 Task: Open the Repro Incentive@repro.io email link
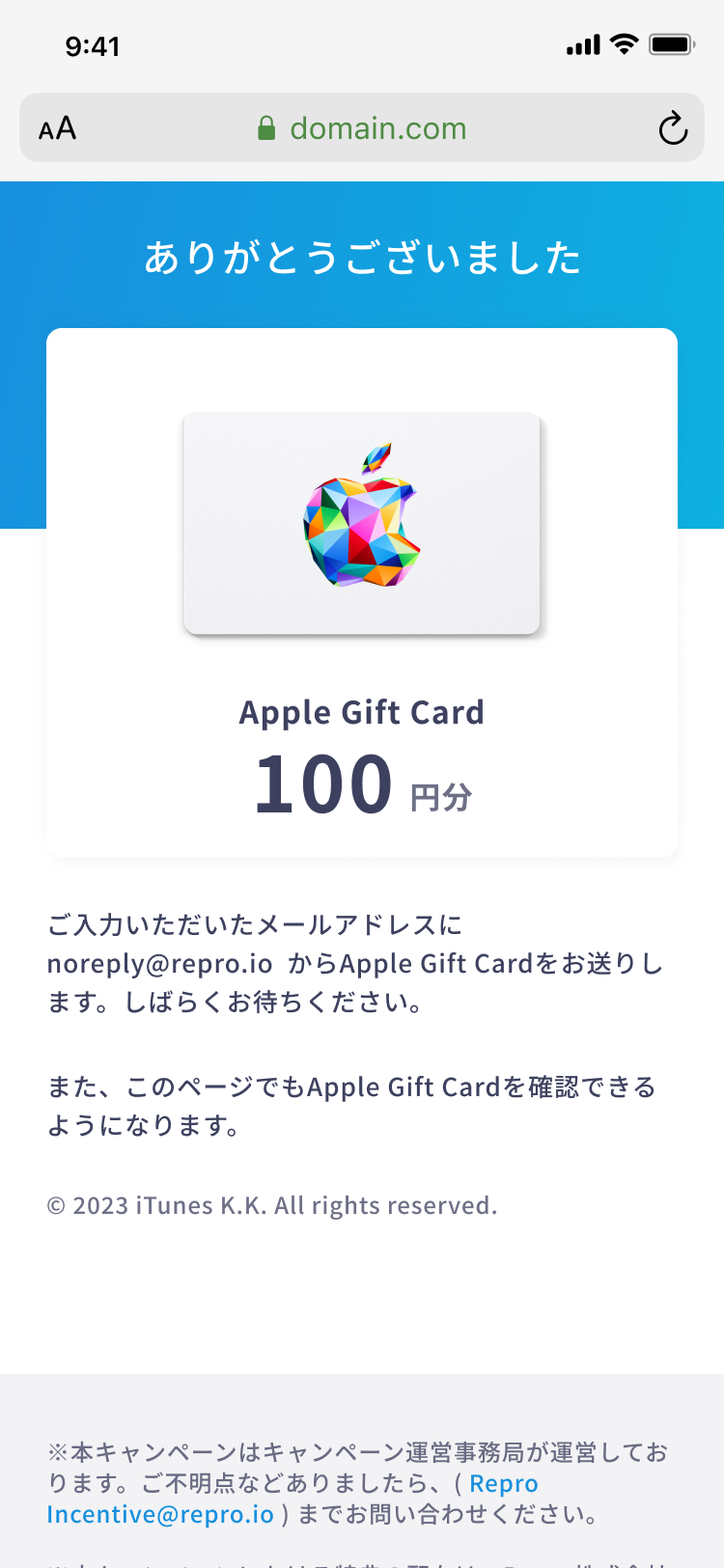click(292, 1499)
